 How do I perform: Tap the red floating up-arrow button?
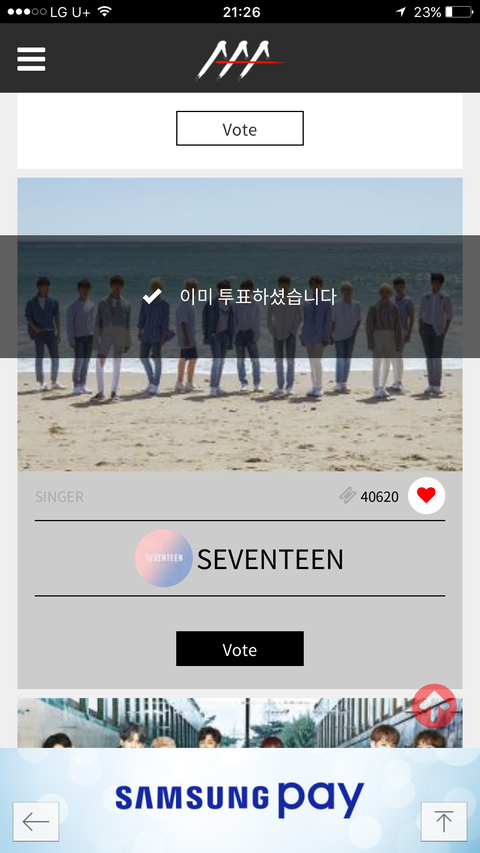434,706
